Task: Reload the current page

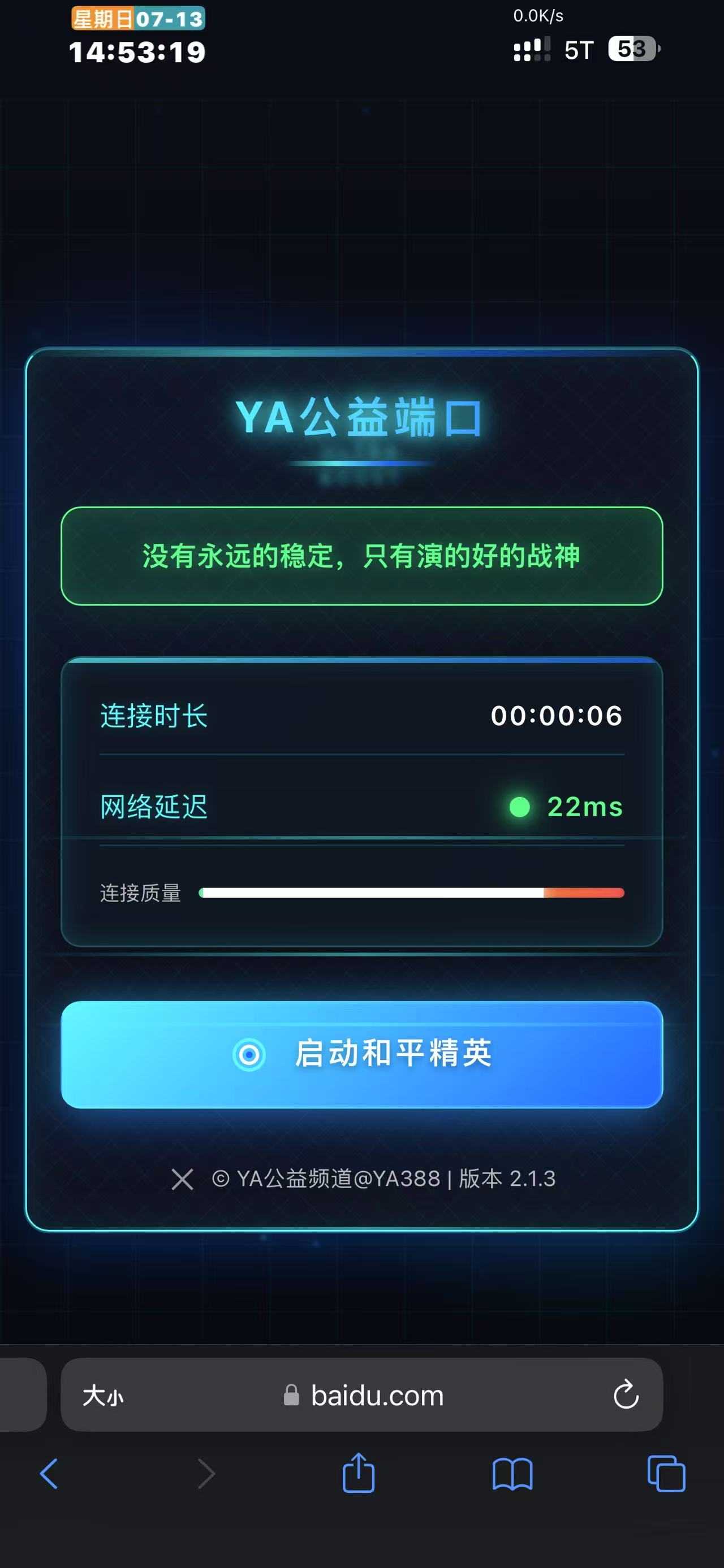Action: pyautogui.click(x=626, y=1394)
